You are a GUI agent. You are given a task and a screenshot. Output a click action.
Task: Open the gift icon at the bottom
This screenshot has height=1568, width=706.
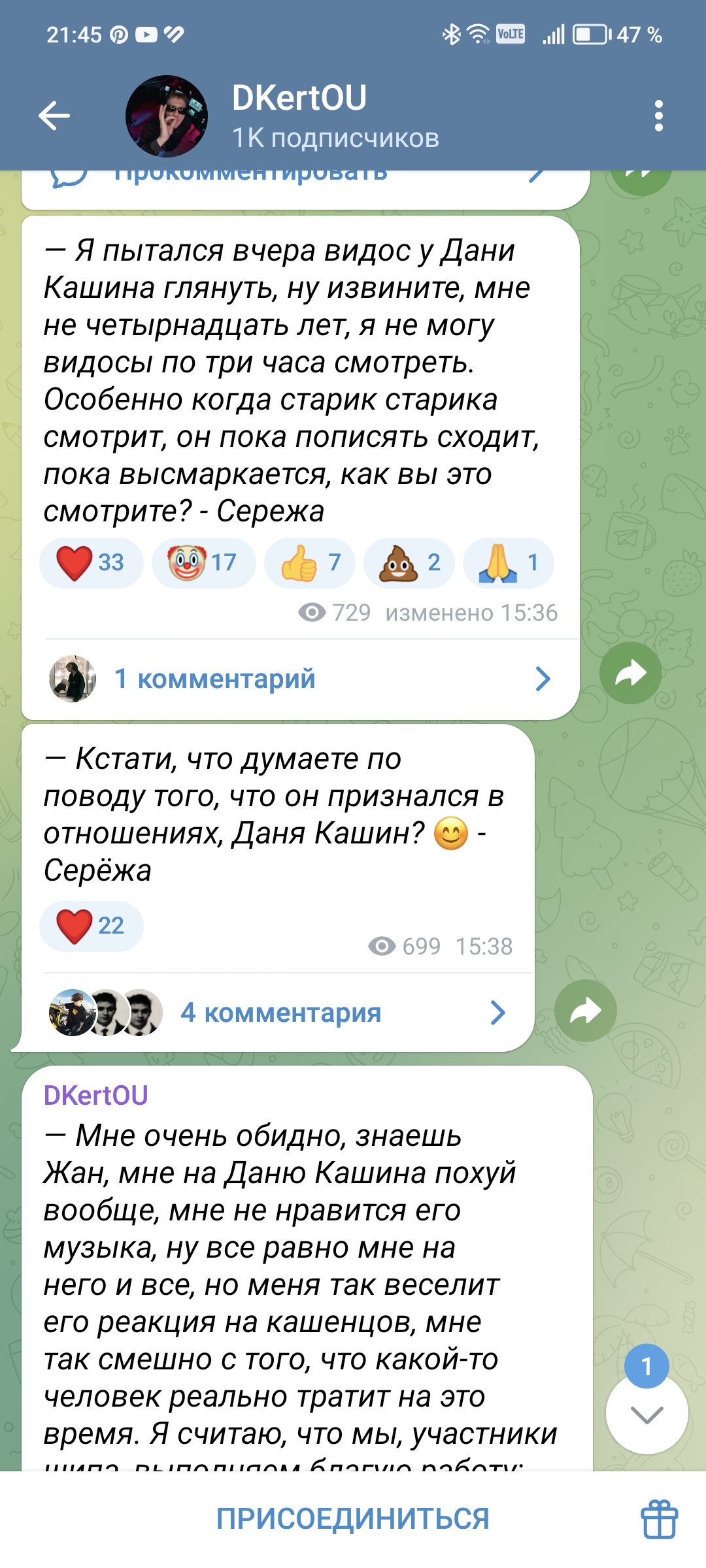point(659,1519)
